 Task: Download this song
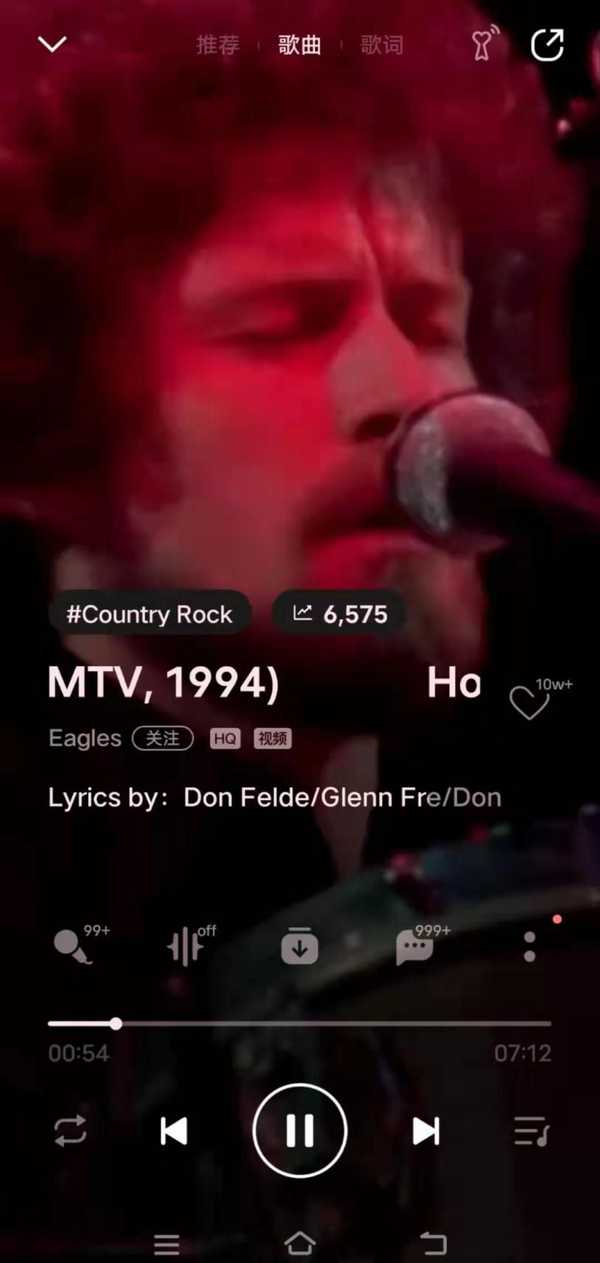[299, 946]
